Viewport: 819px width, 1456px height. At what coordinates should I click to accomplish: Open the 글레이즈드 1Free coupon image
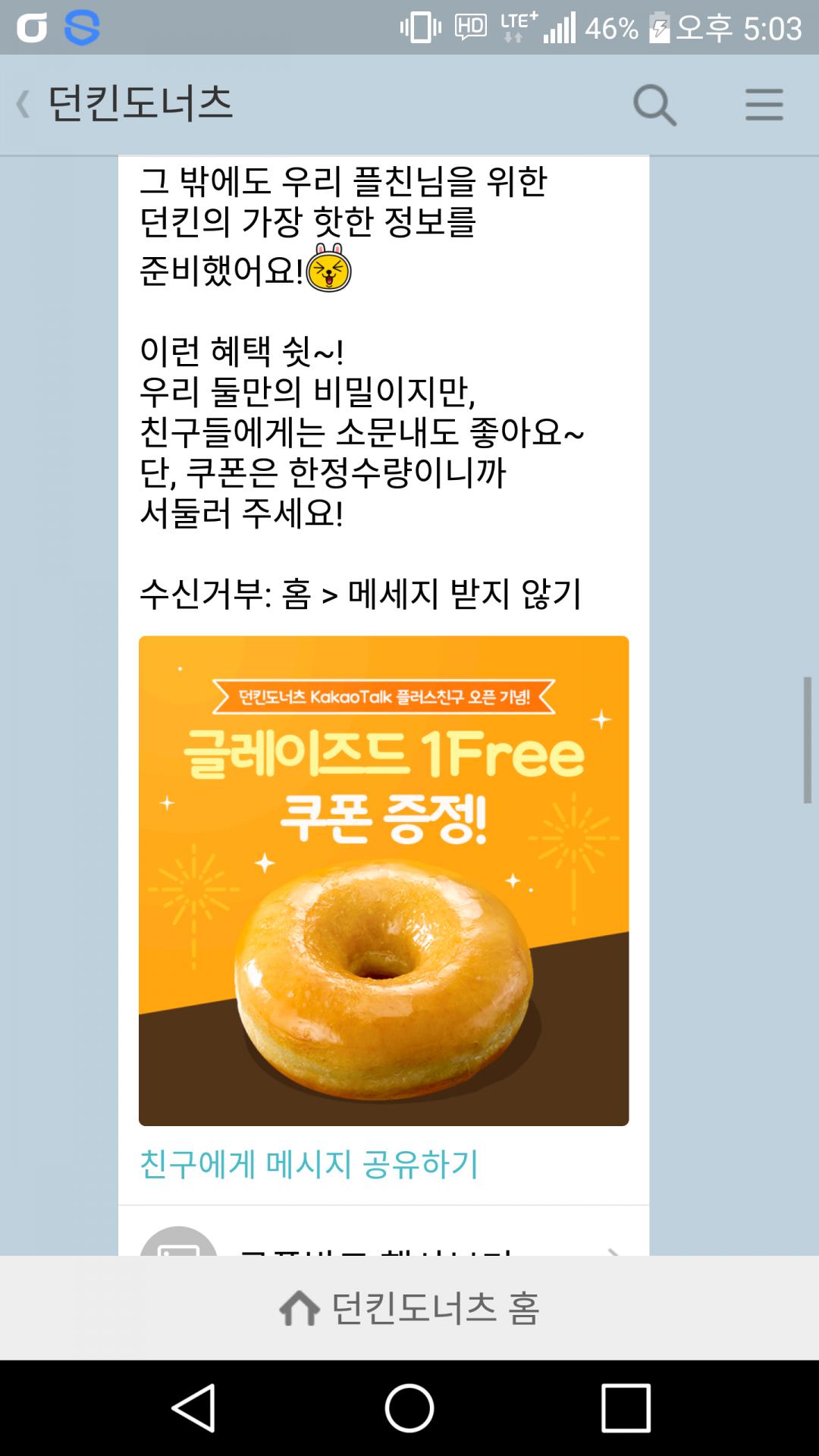(x=384, y=880)
